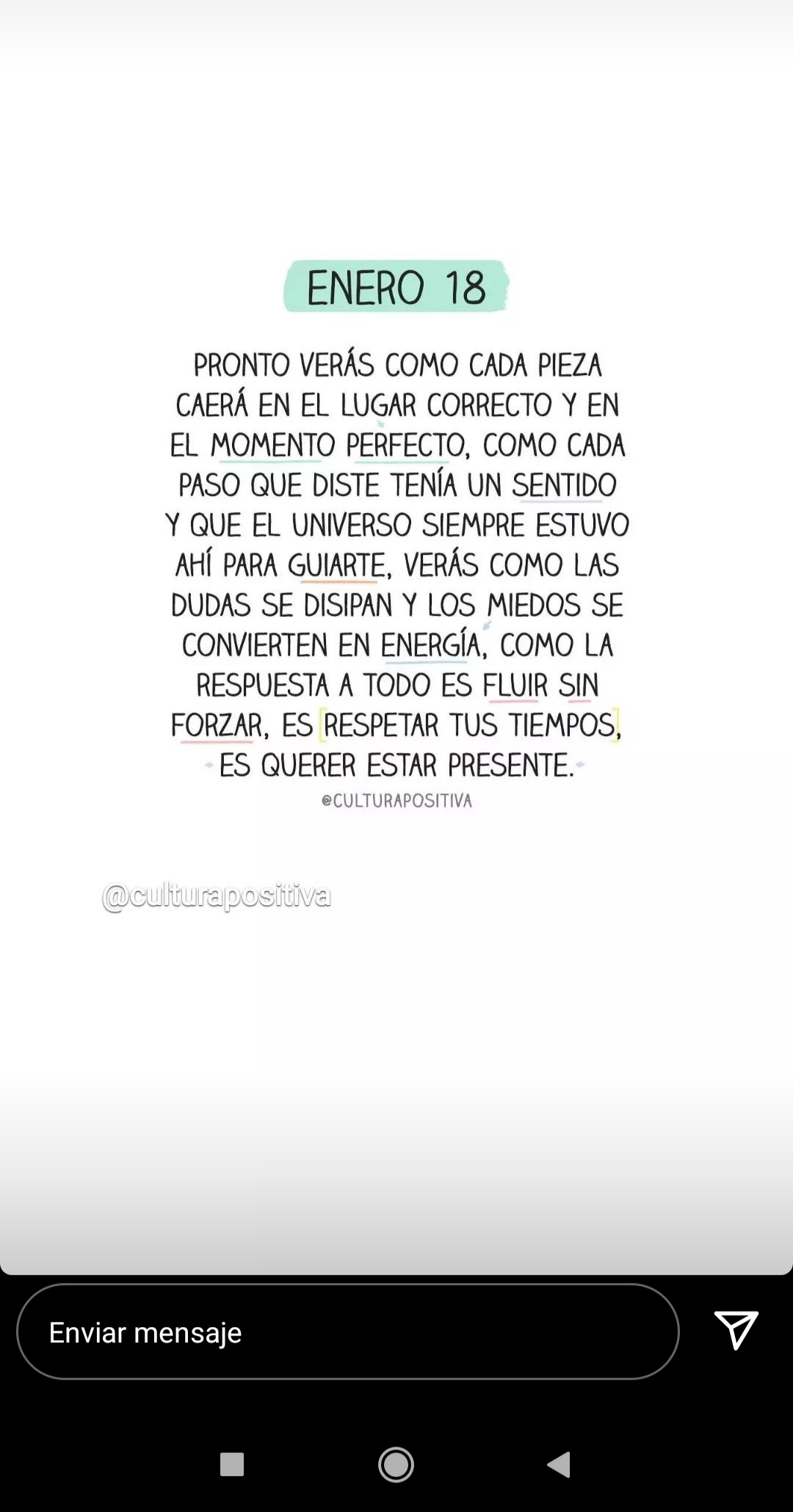Image resolution: width=793 pixels, height=1512 pixels.
Task: Open the @culturapositiva mention tag
Action: pos(217,896)
